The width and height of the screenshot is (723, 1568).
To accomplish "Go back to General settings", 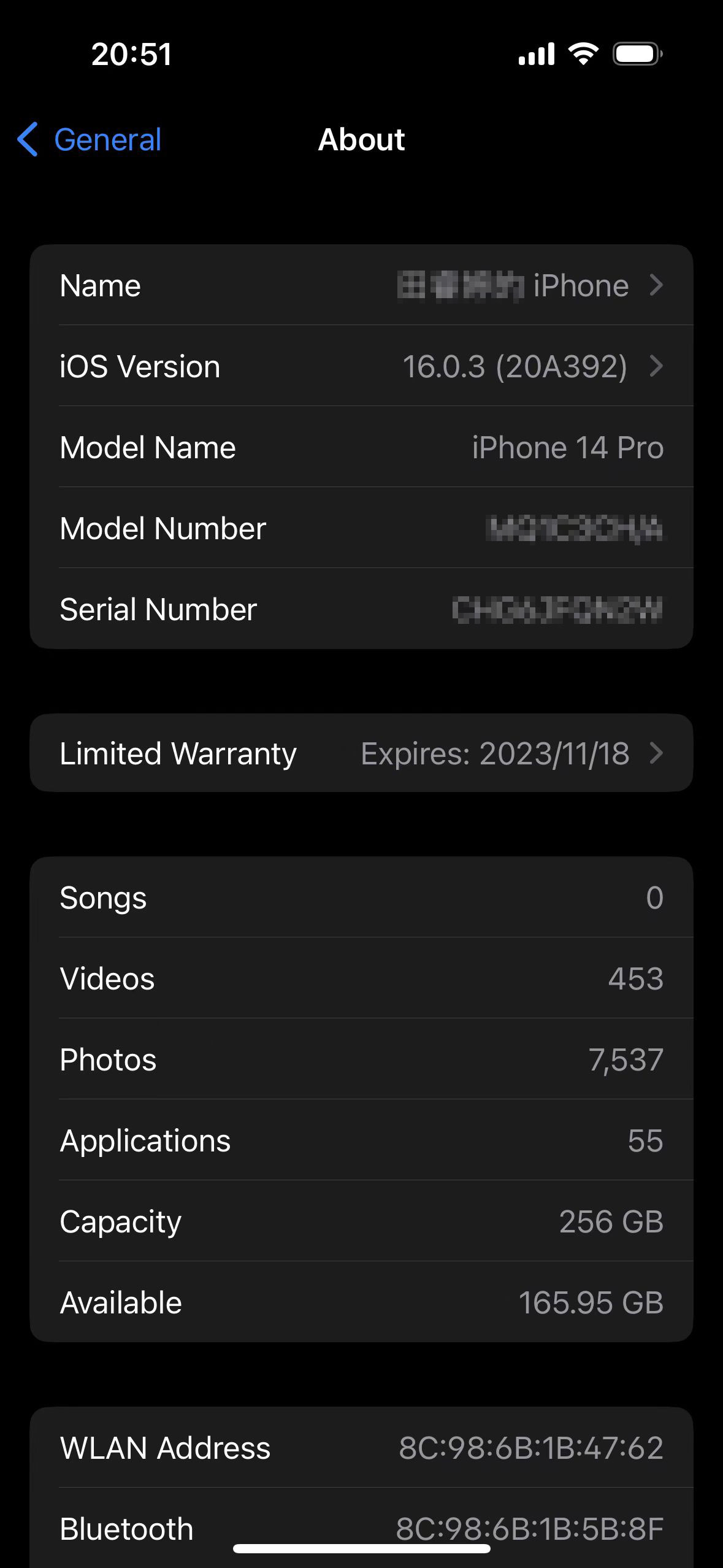I will point(90,139).
